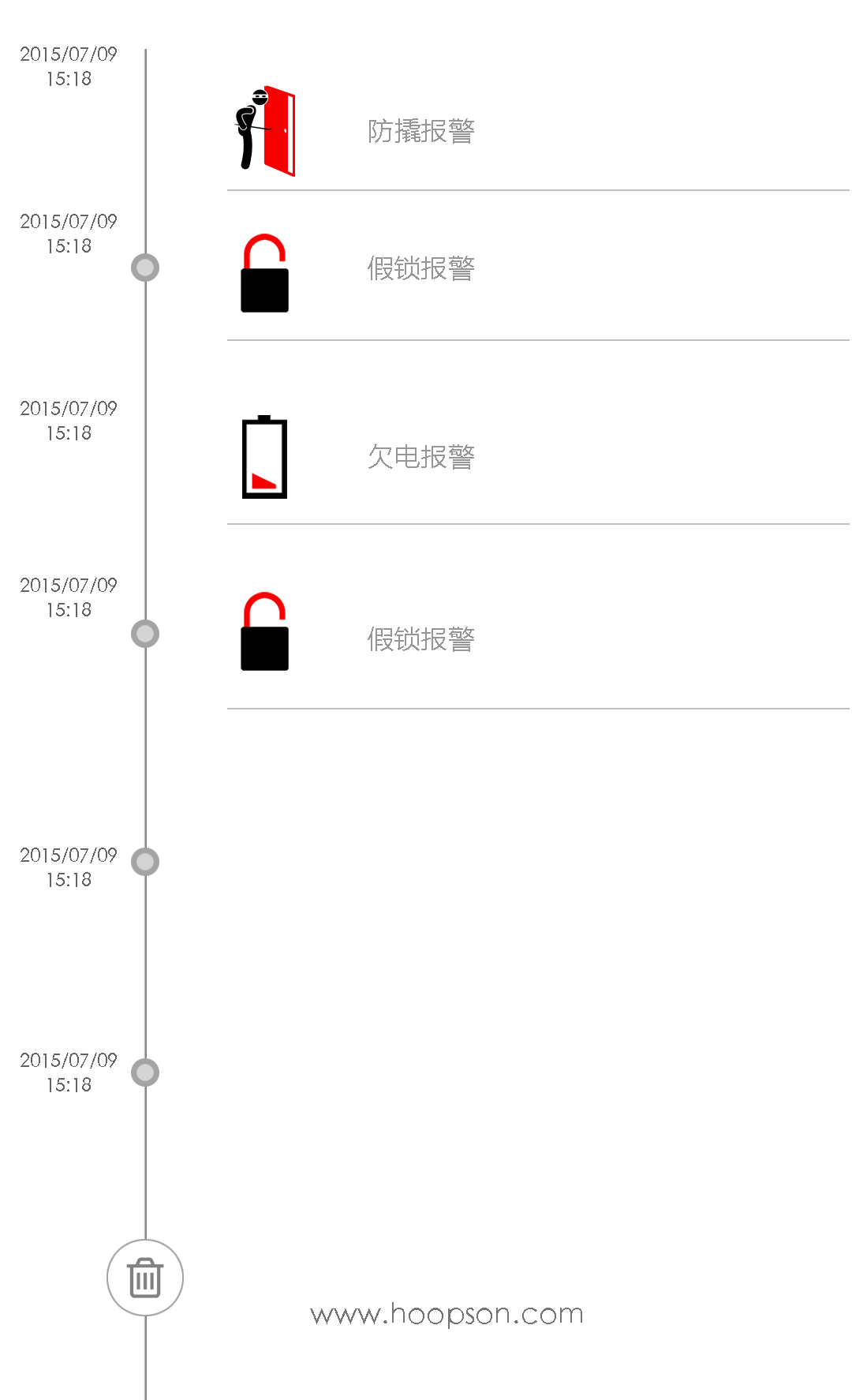852x1400 pixels.
Task: Open the 假锁报警 entry below 防撬报警
Action: point(420,268)
